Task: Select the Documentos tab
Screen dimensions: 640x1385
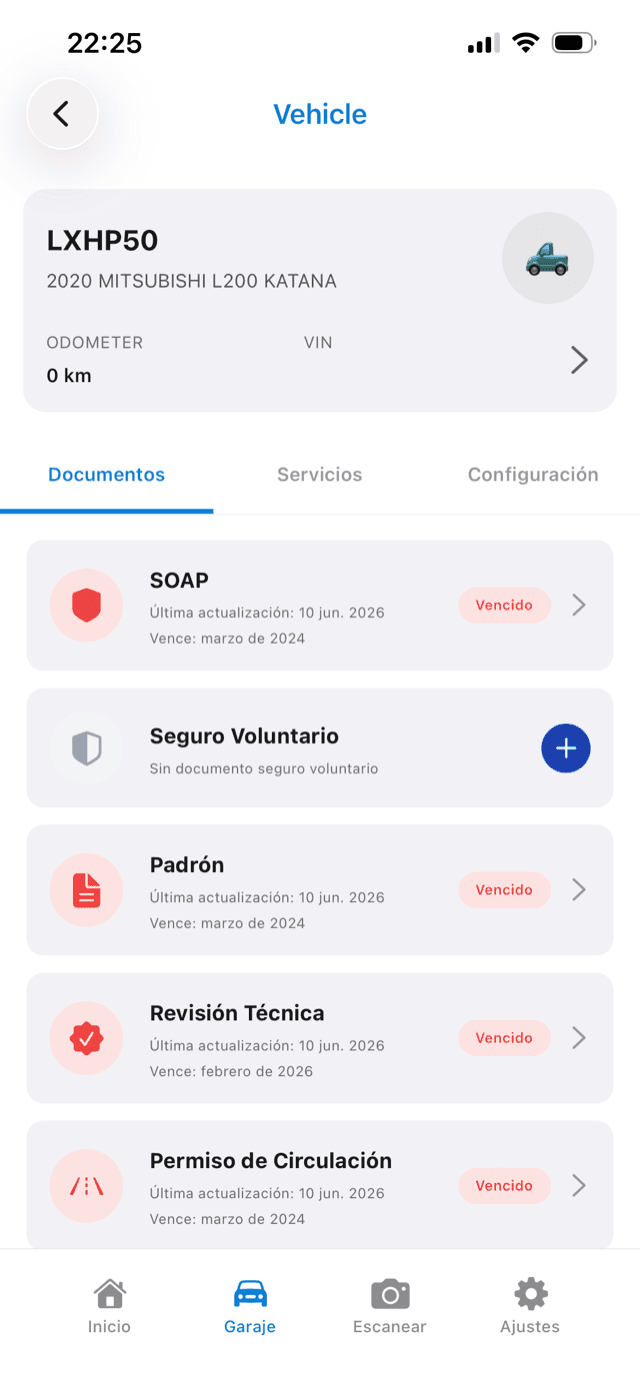Action: tap(107, 475)
